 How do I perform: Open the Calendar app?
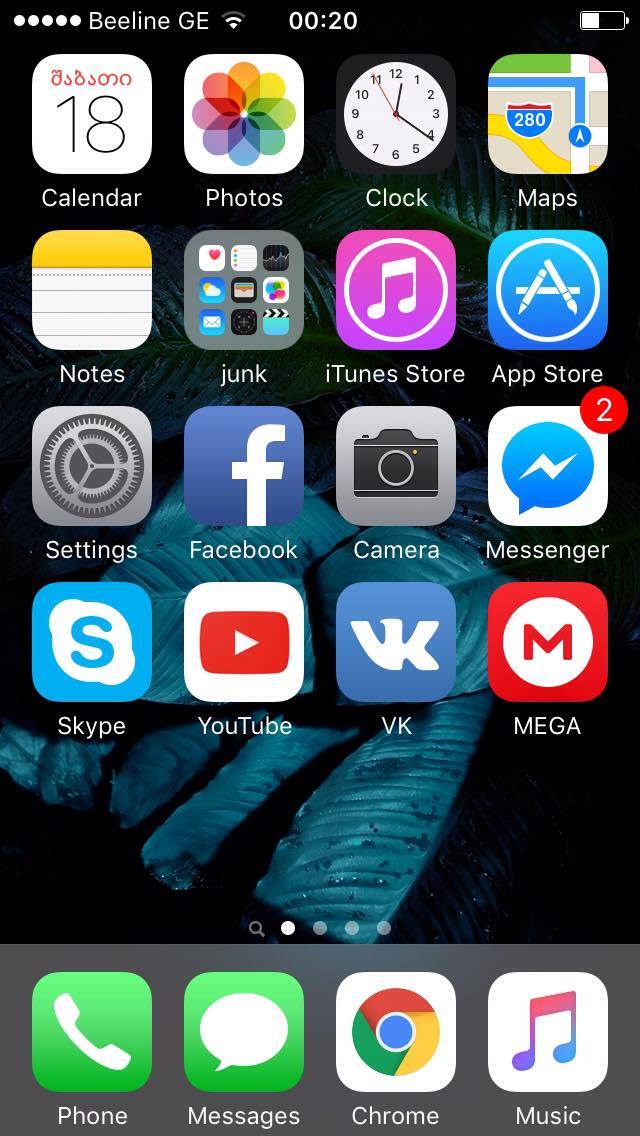pos(92,114)
